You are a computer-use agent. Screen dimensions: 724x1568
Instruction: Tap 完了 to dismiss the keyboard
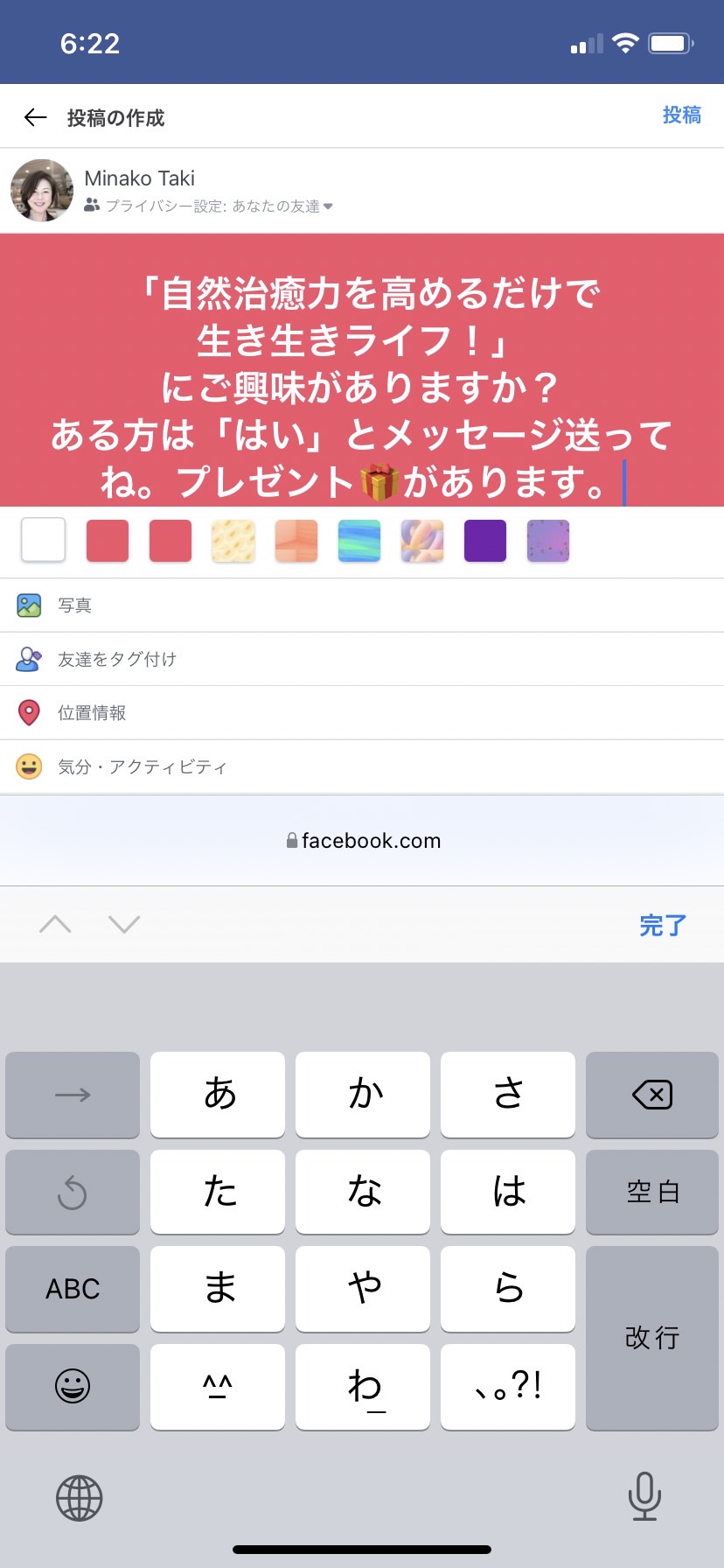point(663,925)
